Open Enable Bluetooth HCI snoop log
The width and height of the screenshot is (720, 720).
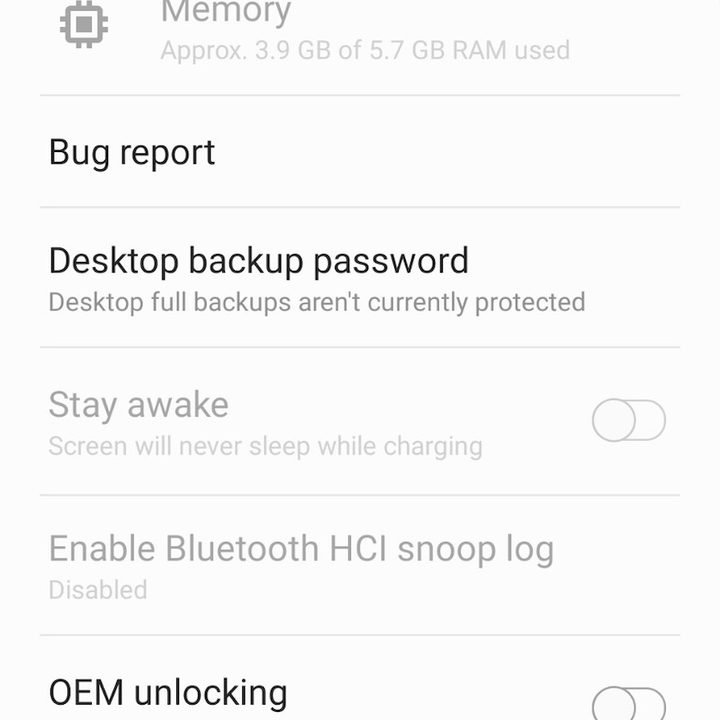click(300, 566)
